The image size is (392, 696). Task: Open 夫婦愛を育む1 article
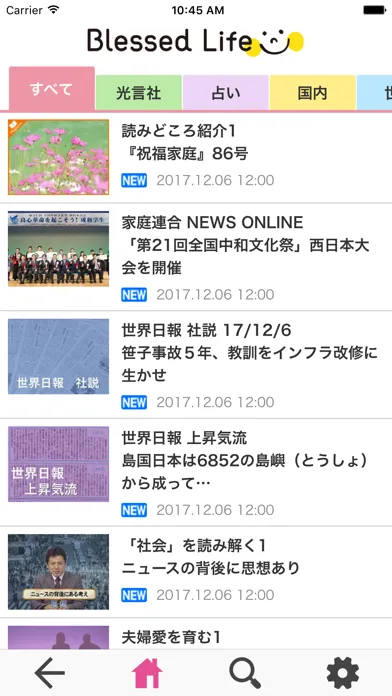[196, 635]
